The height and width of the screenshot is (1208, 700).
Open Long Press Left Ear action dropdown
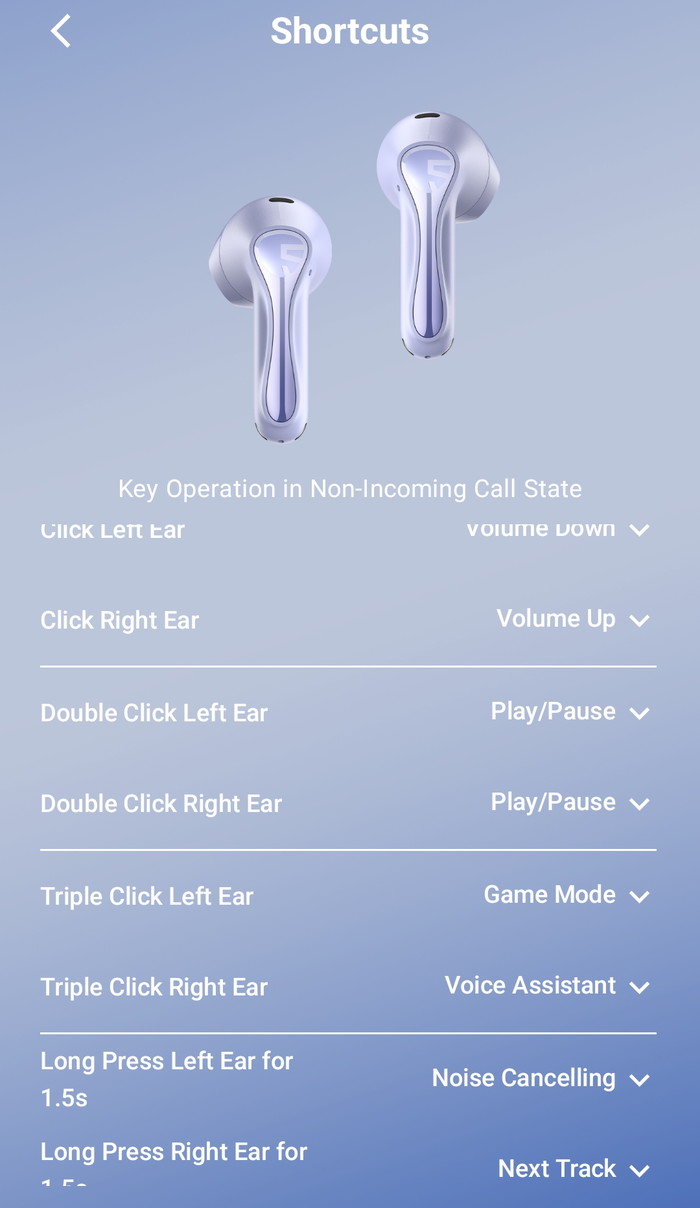pos(541,1078)
